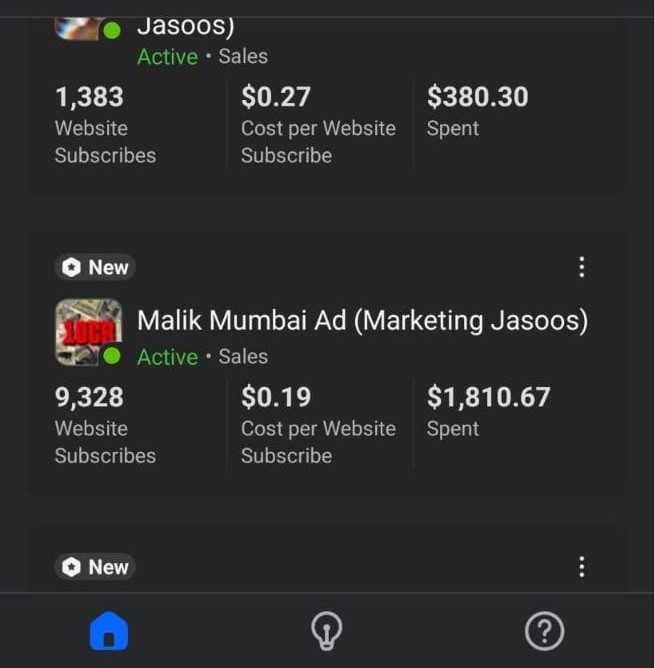Open the overflow menu for Malik Mumbai Ad
This screenshot has width=654, height=668.
pyautogui.click(x=581, y=267)
